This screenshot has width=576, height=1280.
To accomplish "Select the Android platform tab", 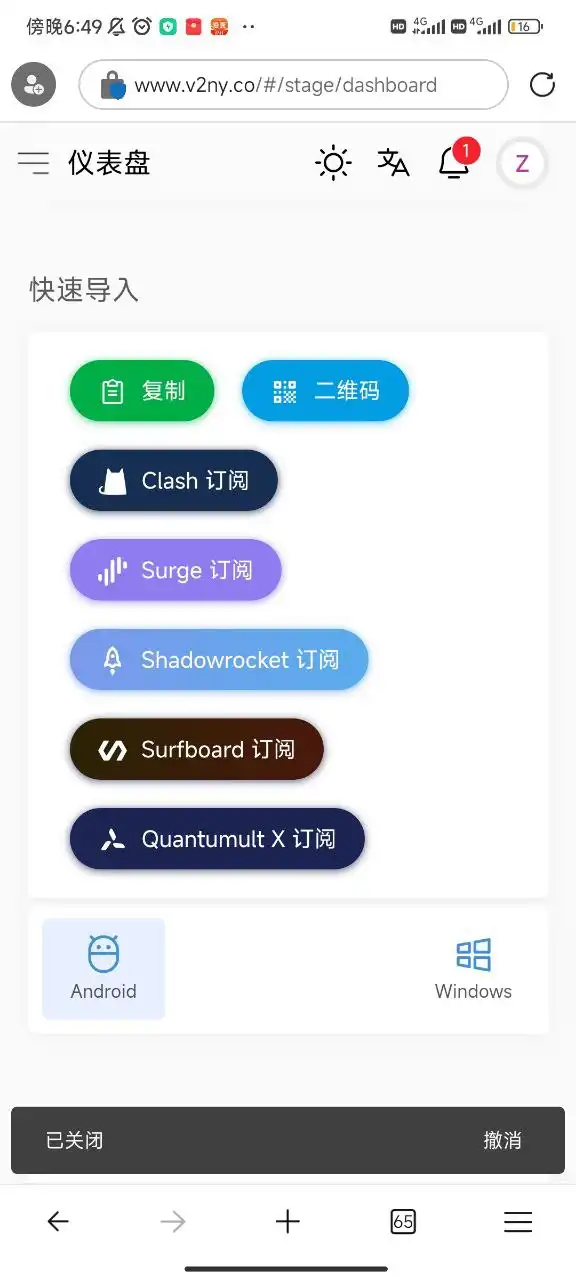I will 104,969.
